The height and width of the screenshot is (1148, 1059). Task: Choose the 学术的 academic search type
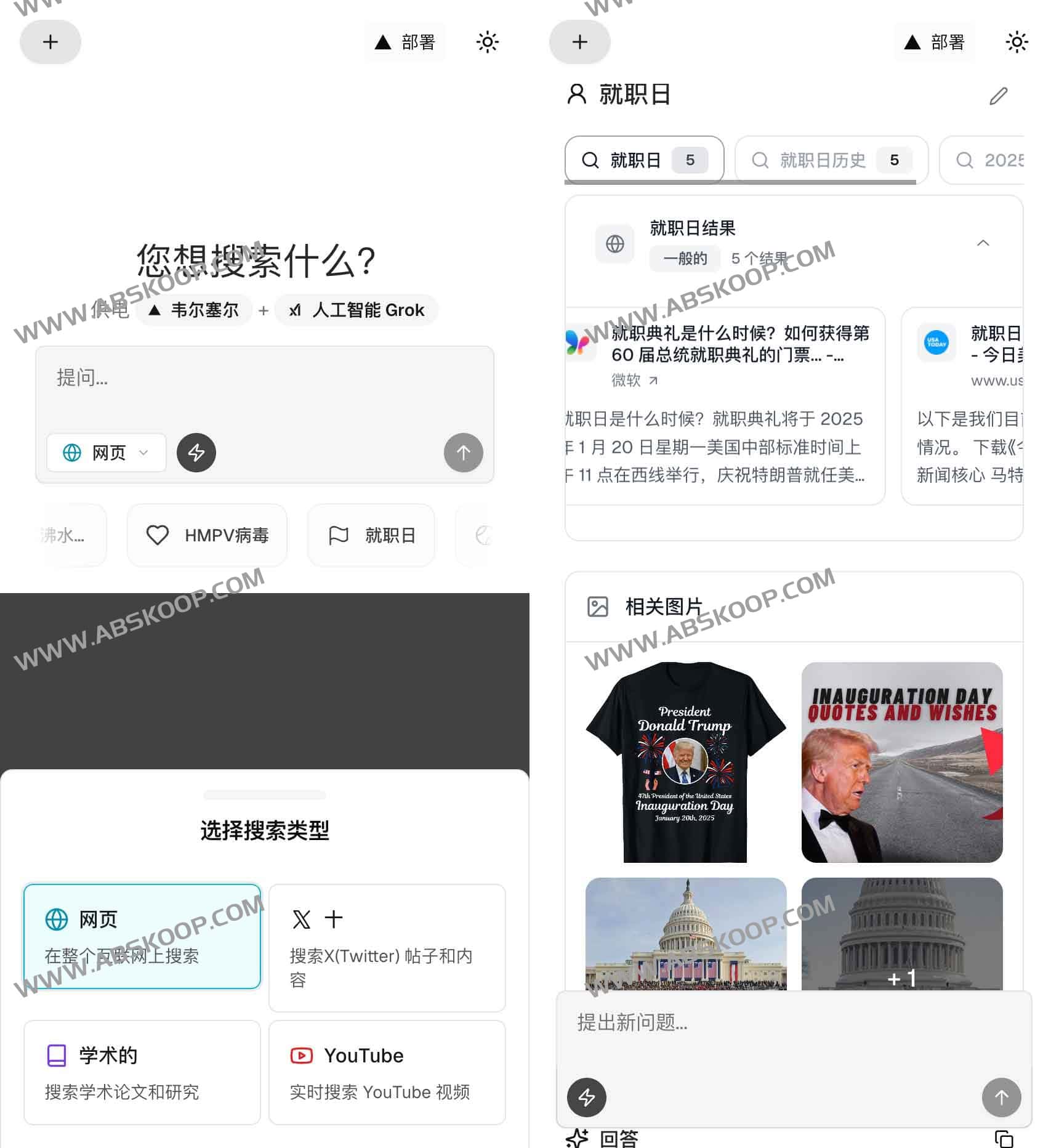click(142, 1072)
